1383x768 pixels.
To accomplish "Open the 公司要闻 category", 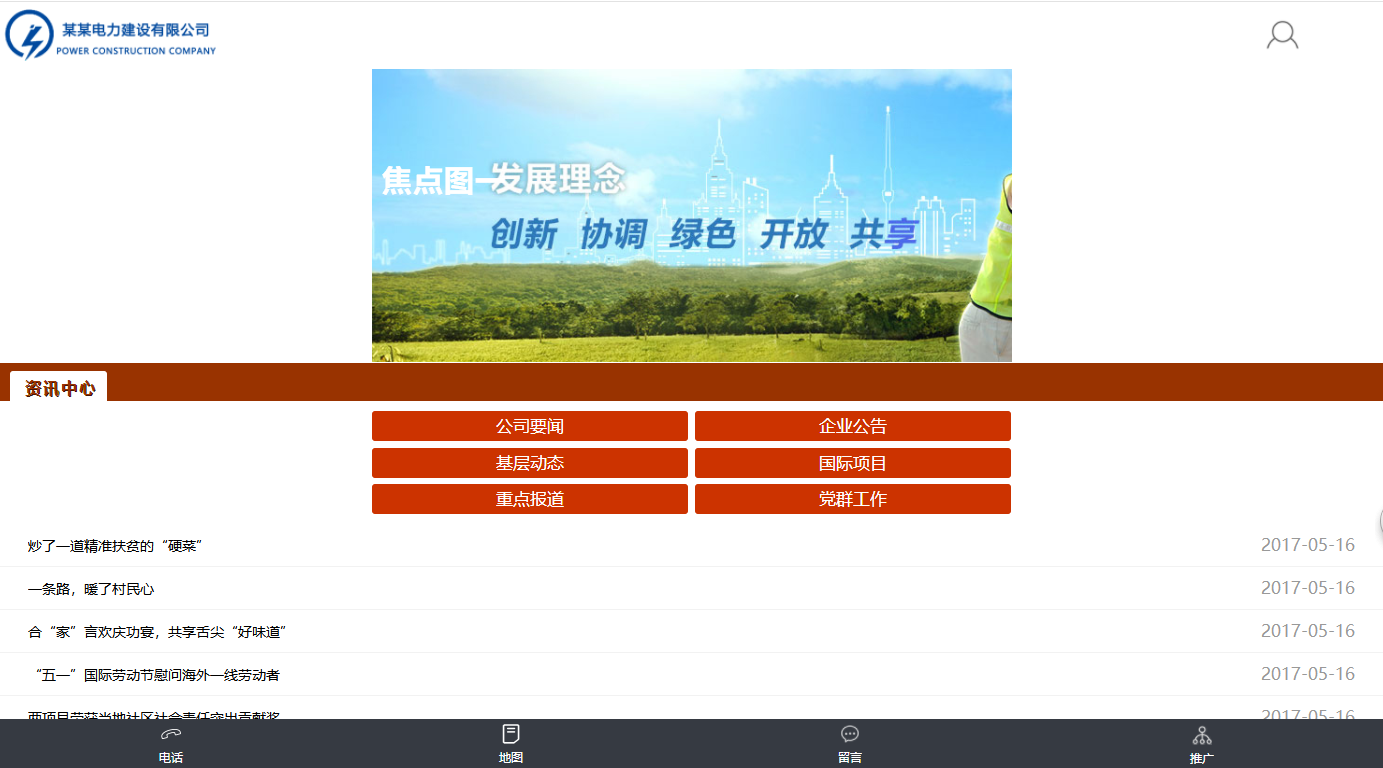I will (x=530, y=426).
